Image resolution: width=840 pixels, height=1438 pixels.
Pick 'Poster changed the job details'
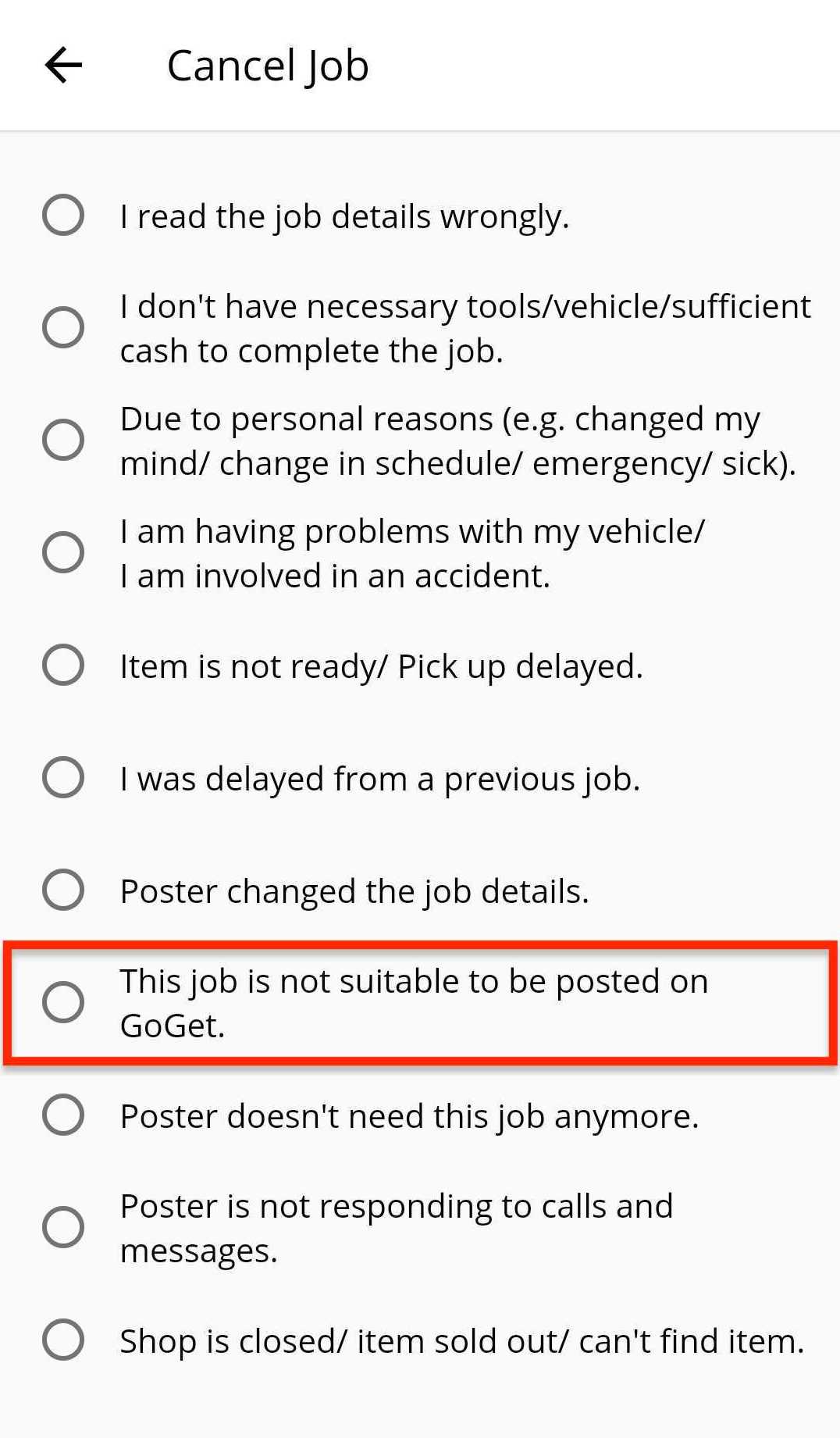tap(63, 890)
